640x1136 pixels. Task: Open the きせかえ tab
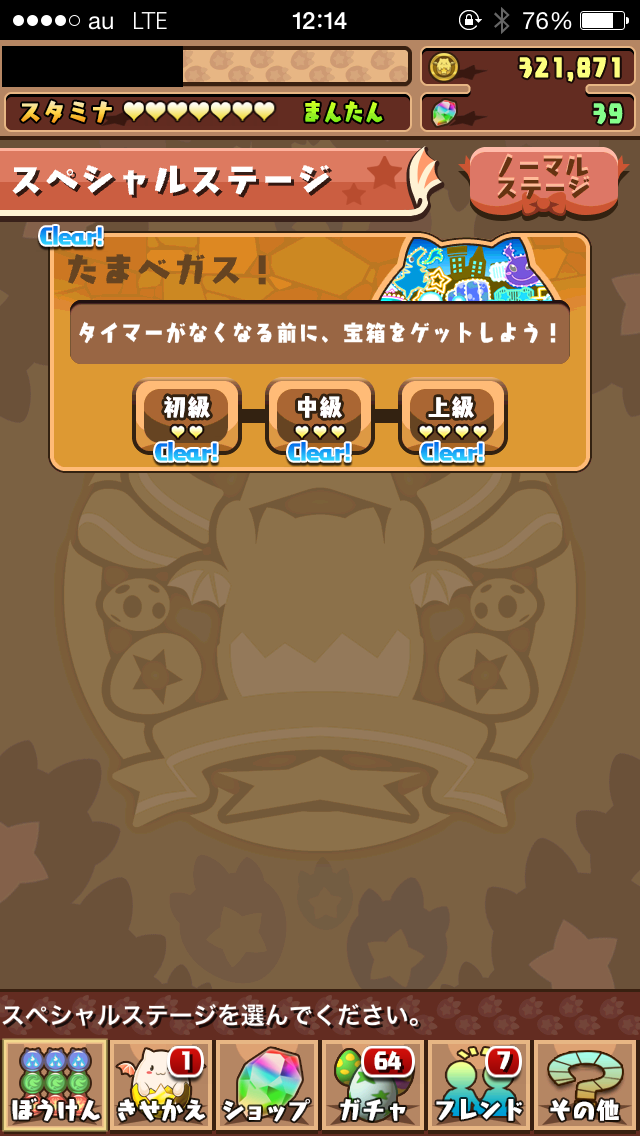point(161,1085)
